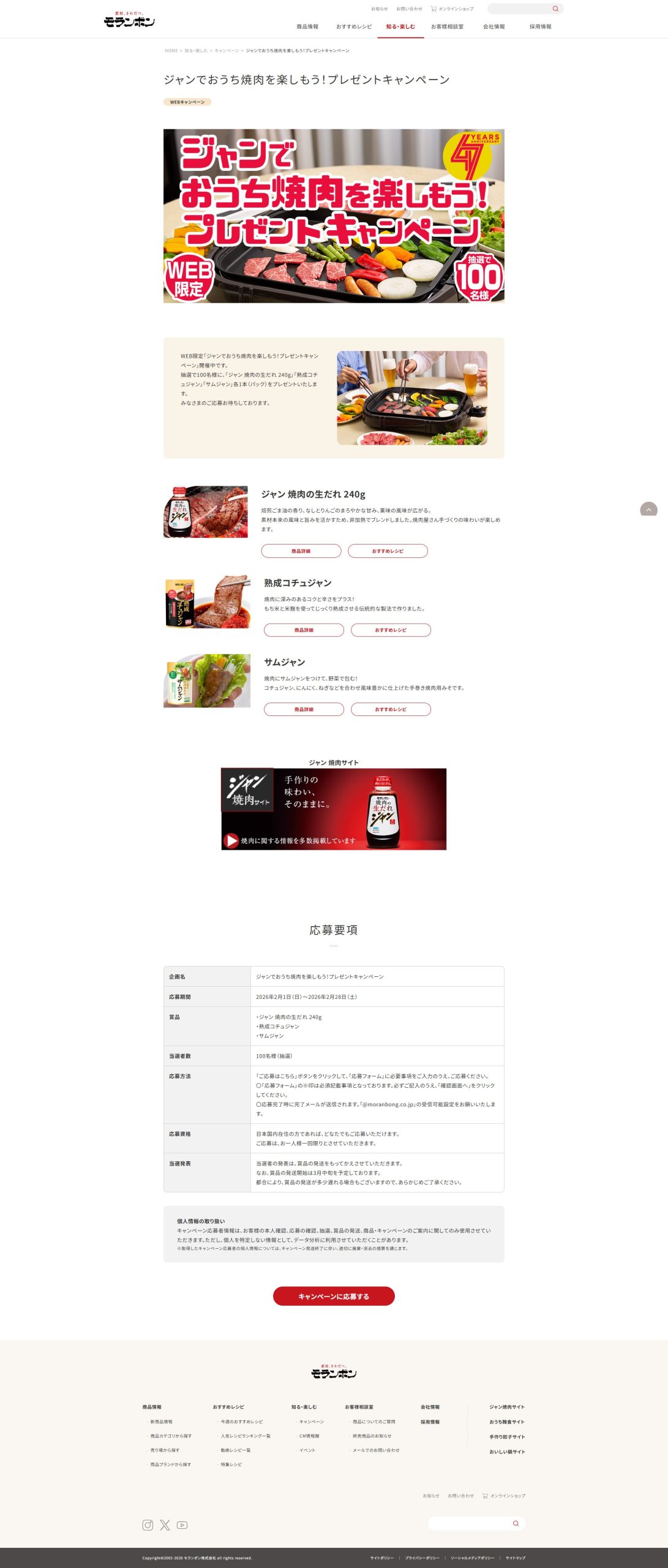This screenshot has width=668, height=1568.
Task: Jump back to top with the arrow button
Action: coord(648,510)
